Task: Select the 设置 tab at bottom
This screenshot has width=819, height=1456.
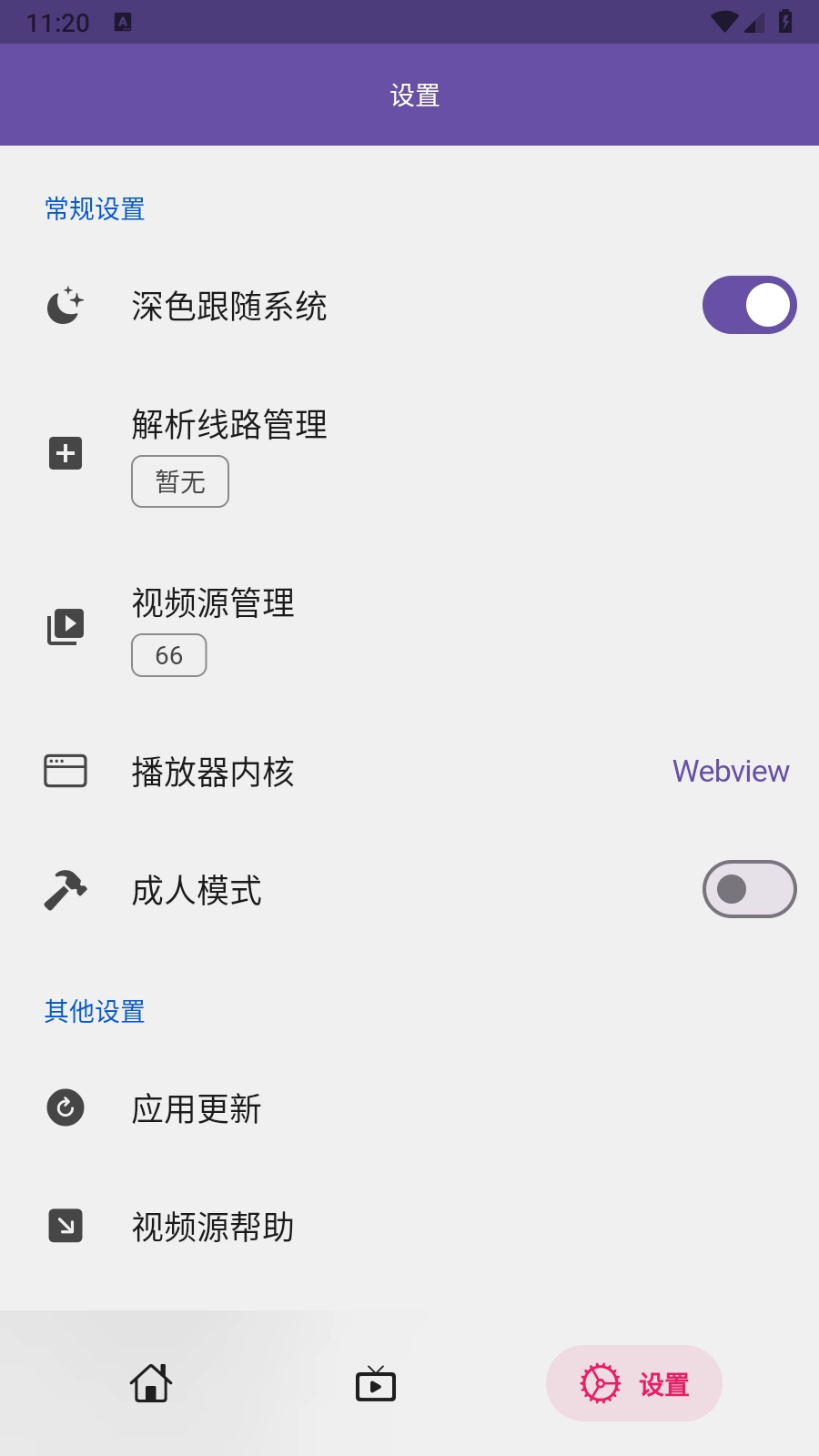Action: coord(633,1383)
